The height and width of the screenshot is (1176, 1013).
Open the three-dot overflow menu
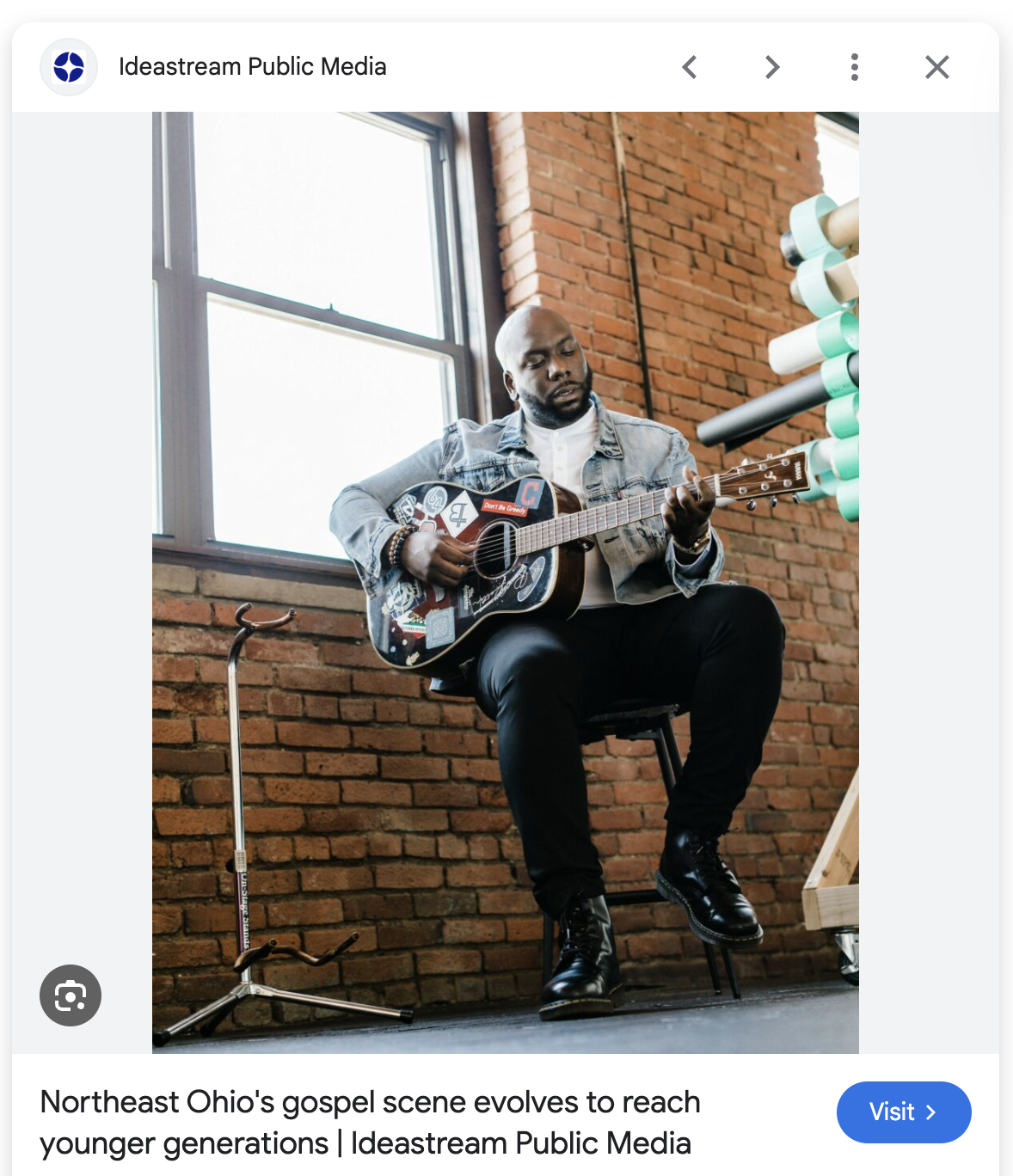click(854, 67)
